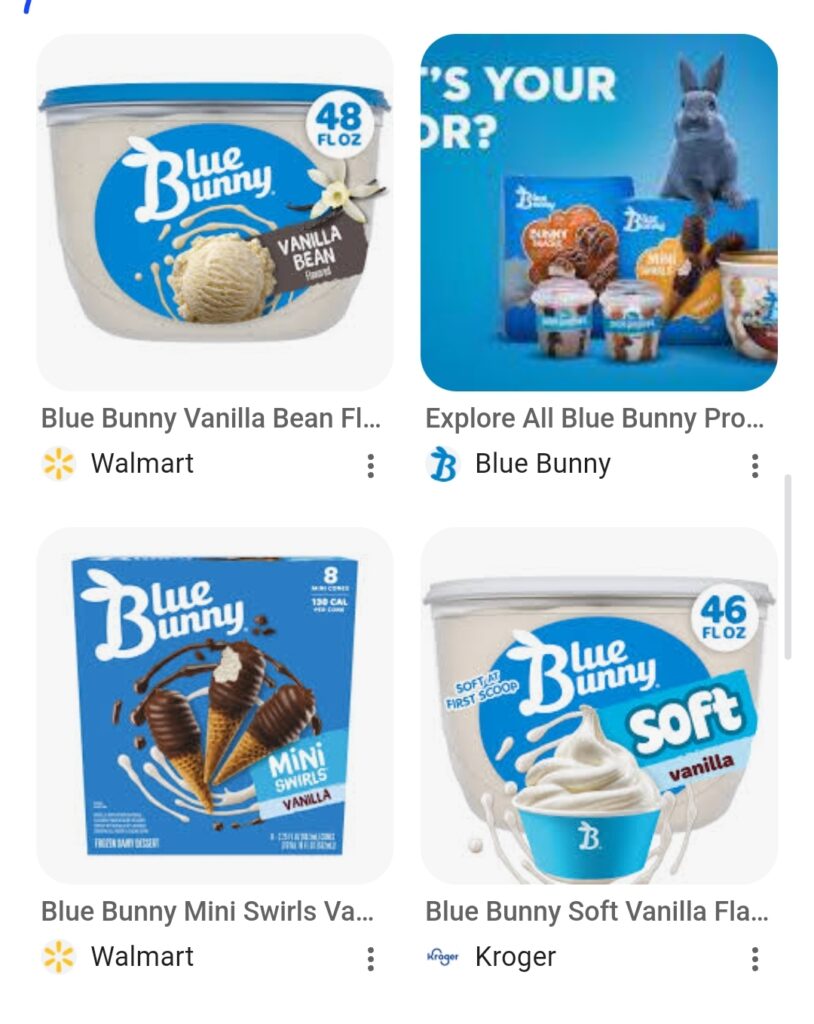Tap the Blue Bunny Mini Swirls Va... title link
The height and width of the screenshot is (1024, 814).
click(207, 911)
